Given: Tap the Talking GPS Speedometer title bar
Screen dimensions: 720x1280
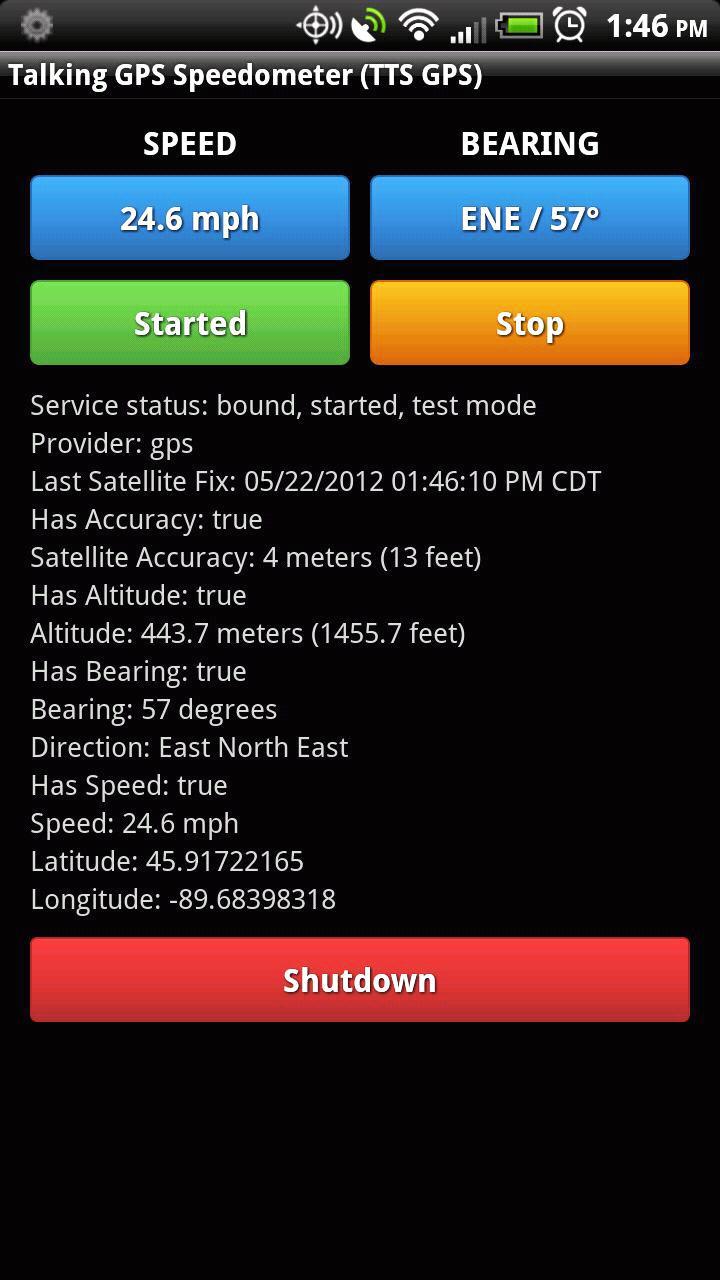Looking at the screenshot, I should click(x=246, y=75).
